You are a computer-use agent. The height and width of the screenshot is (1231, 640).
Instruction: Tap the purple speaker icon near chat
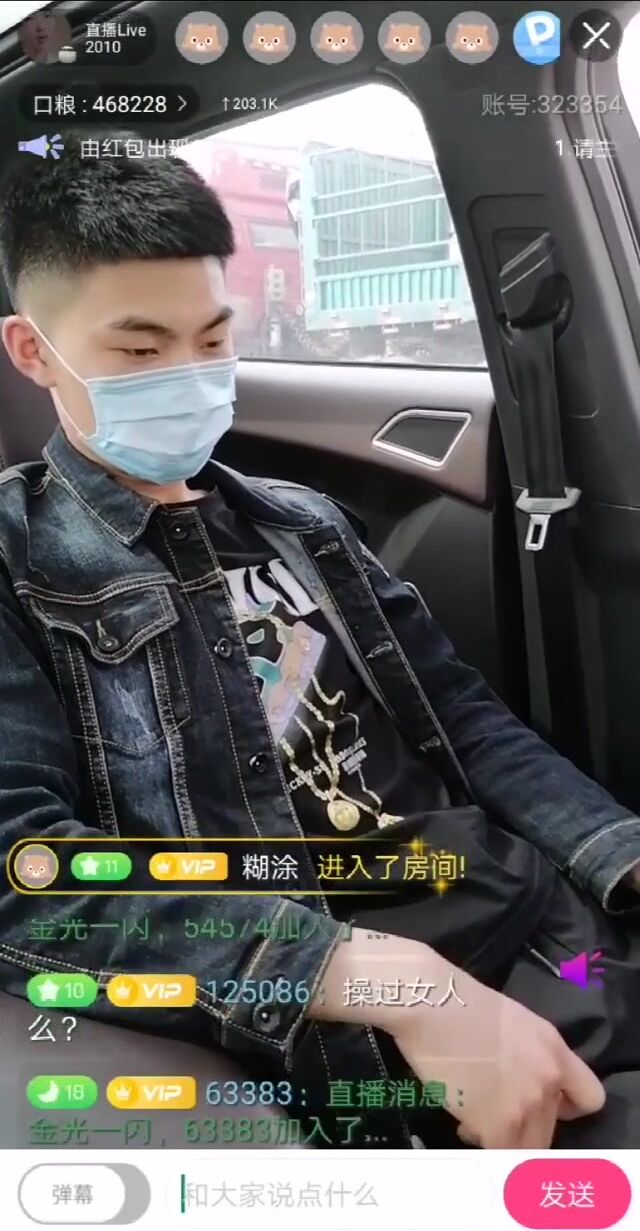pos(582,968)
